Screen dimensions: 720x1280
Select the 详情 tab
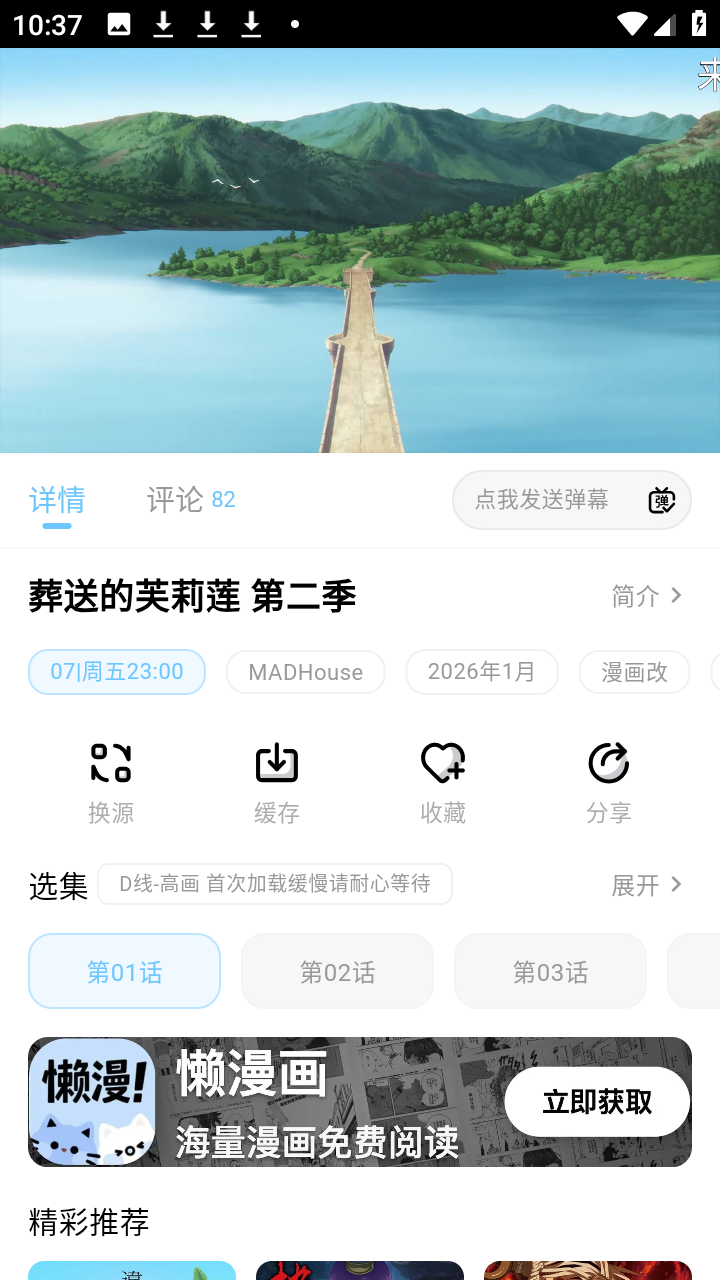pyautogui.click(x=57, y=499)
